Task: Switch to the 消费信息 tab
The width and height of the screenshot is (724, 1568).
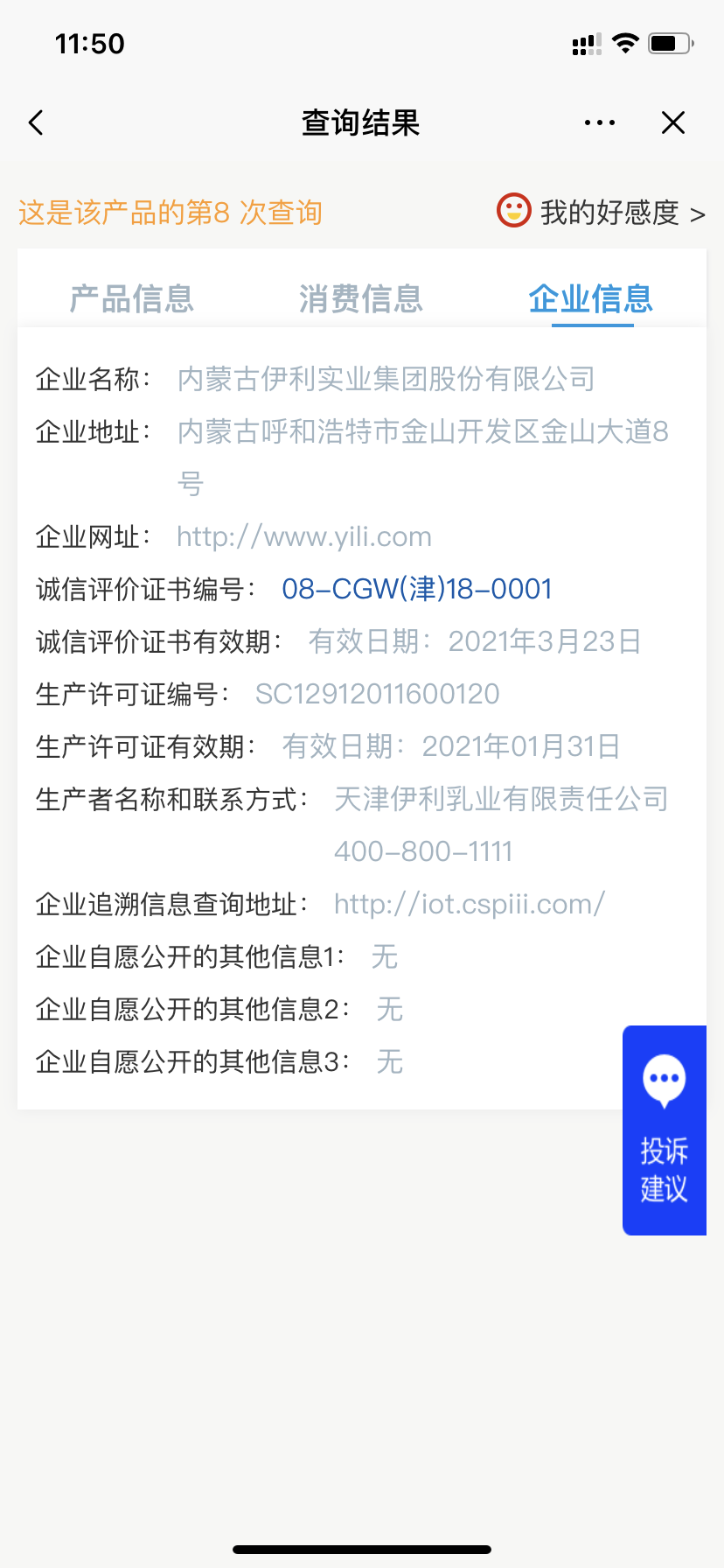Action: (x=361, y=298)
